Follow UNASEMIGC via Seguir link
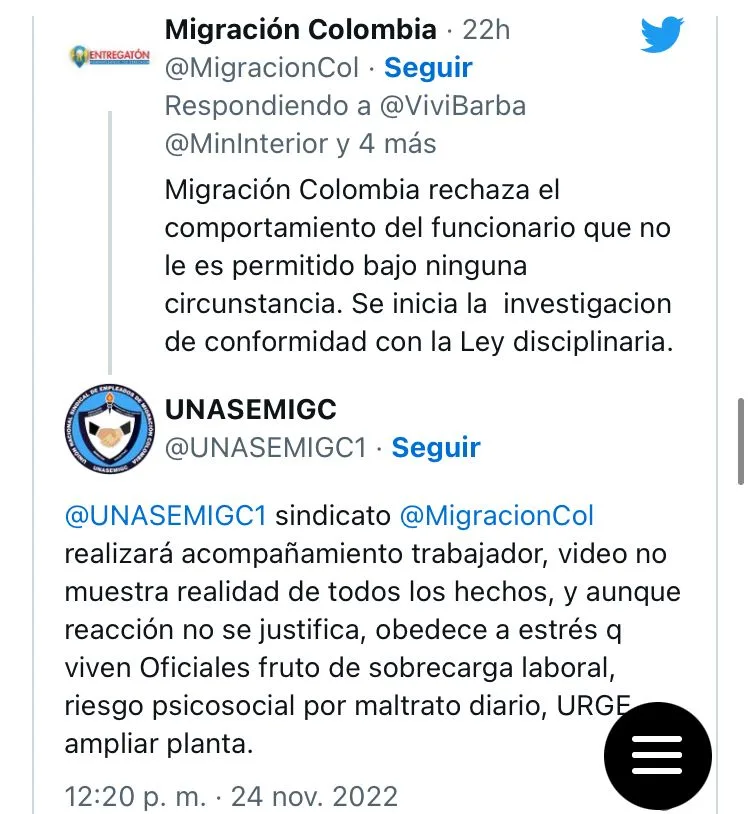 tap(436, 447)
